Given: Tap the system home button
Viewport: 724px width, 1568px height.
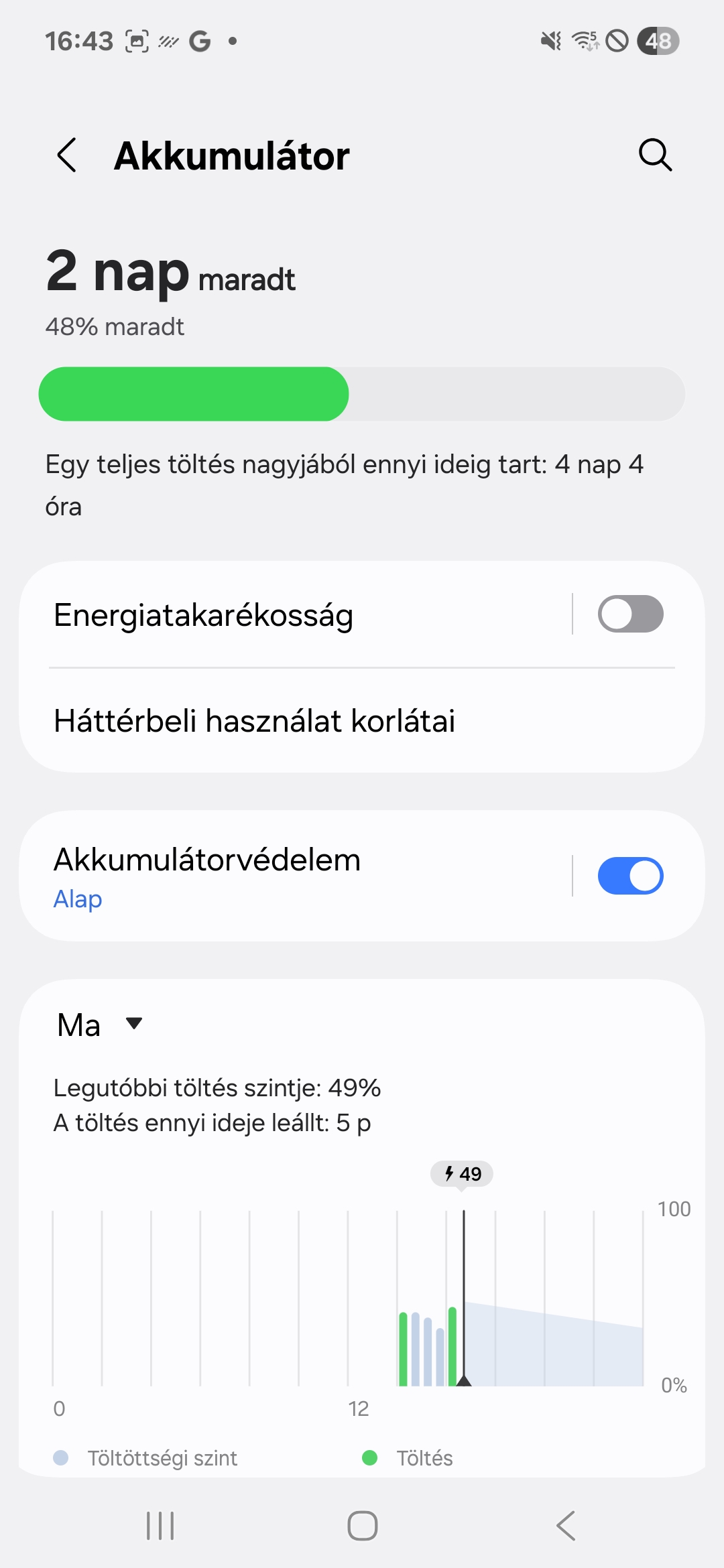Looking at the screenshot, I should pyautogui.click(x=362, y=1526).
